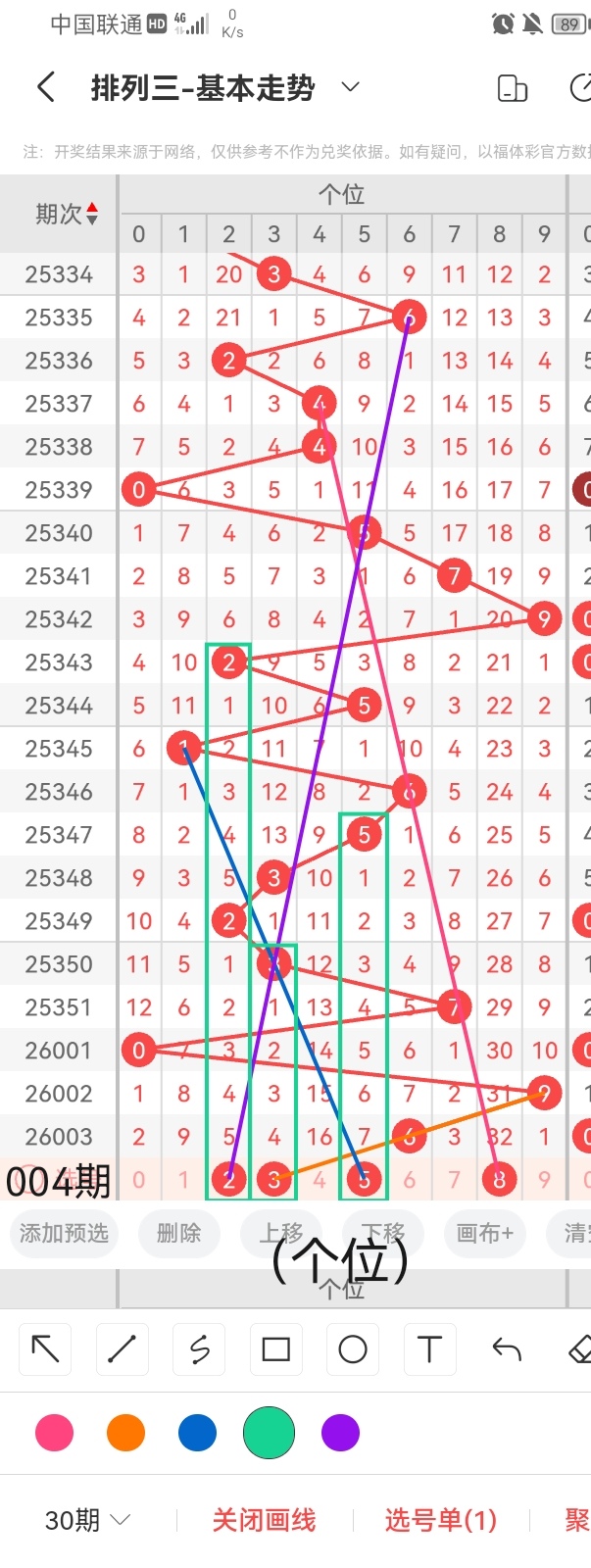Undo the last drawn line

coord(506,1349)
